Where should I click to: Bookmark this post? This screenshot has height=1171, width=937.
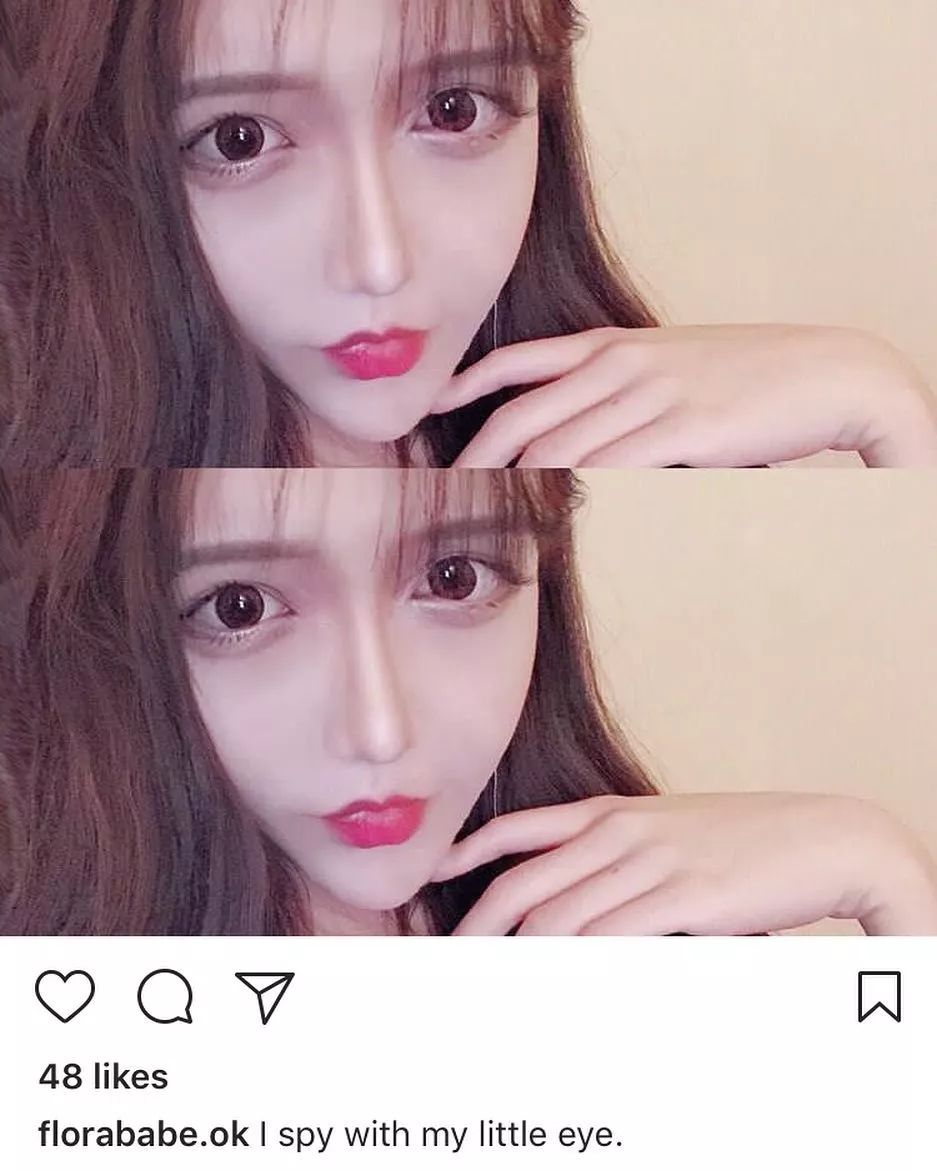coord(879,997)
